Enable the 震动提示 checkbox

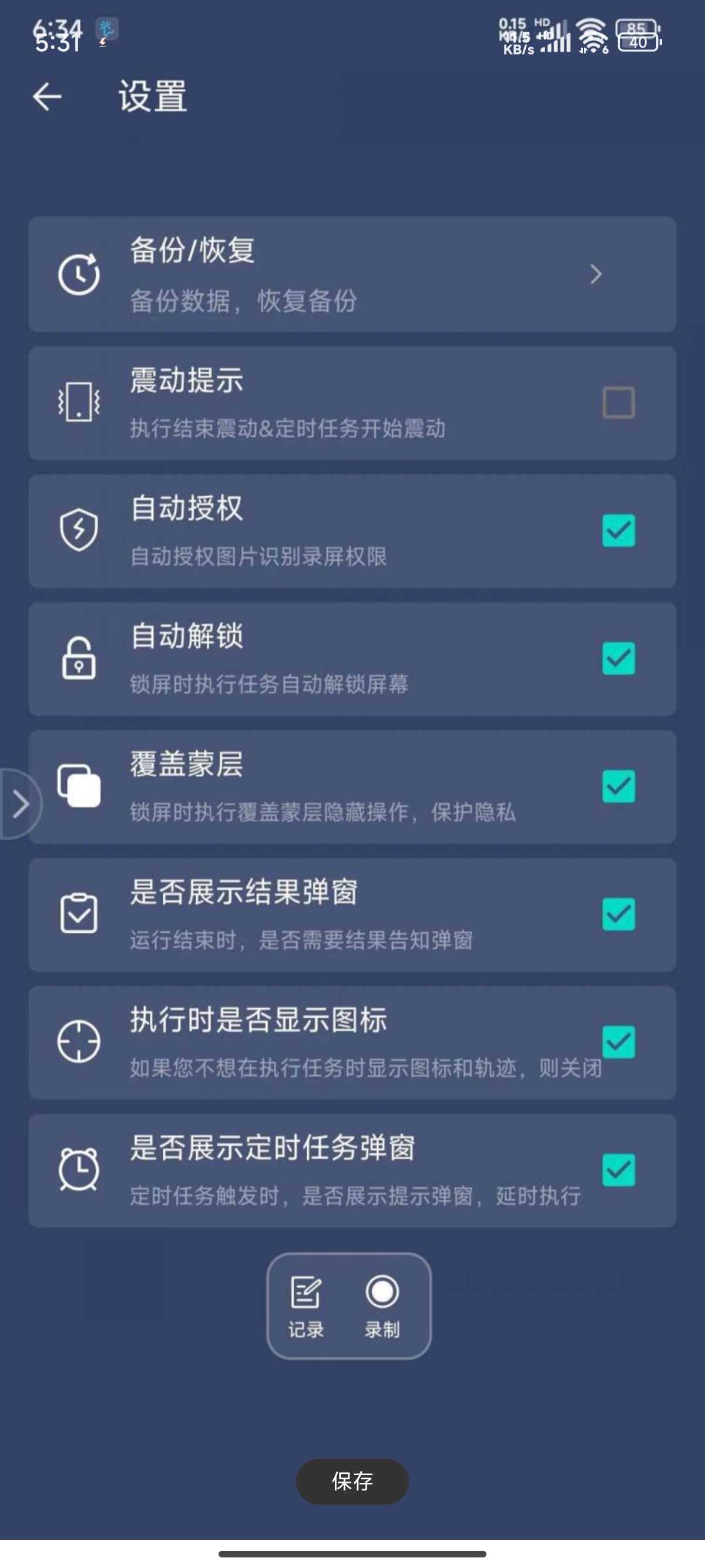point(618,402)
